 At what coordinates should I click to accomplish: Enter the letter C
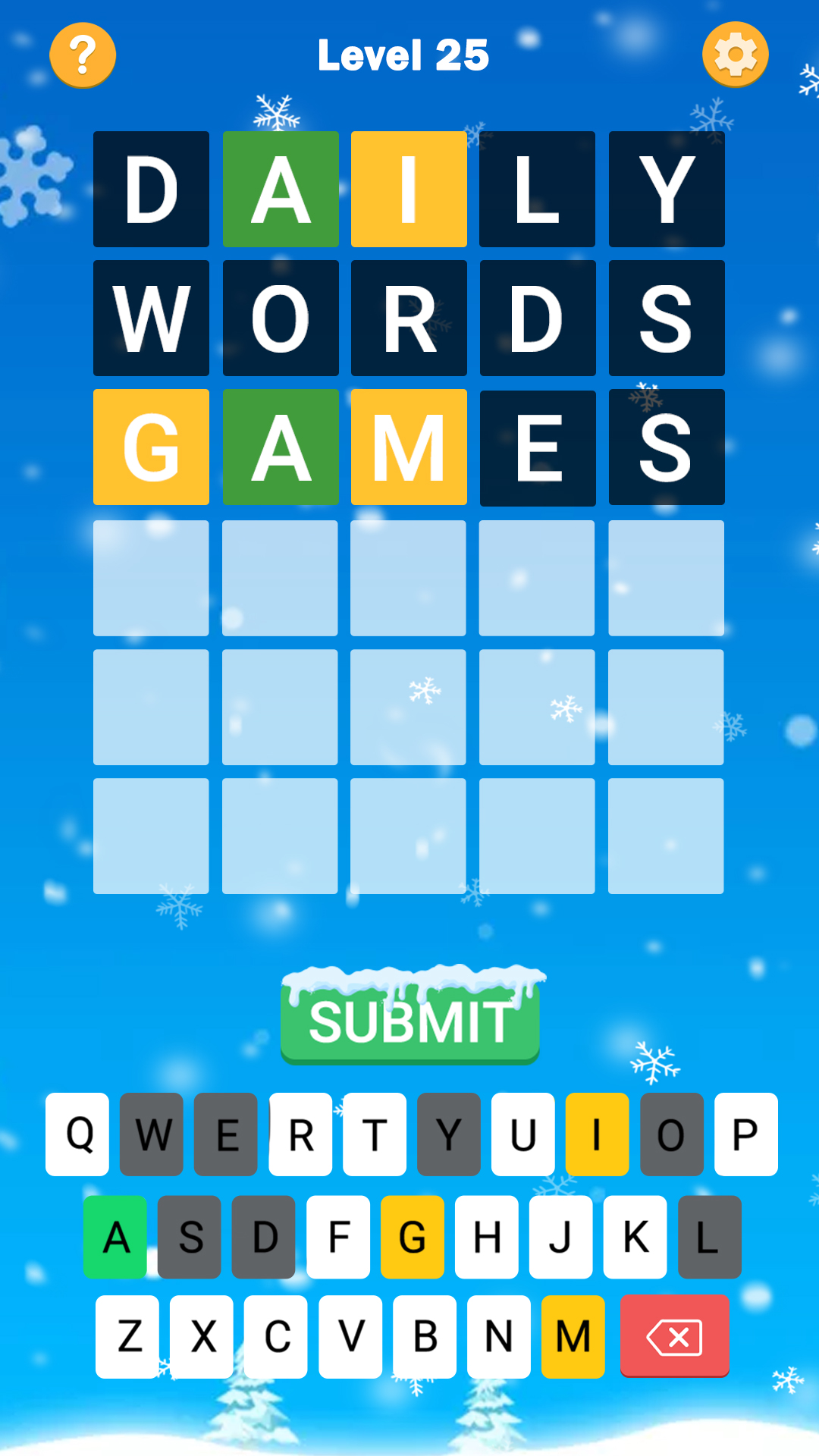[276, 1337]
